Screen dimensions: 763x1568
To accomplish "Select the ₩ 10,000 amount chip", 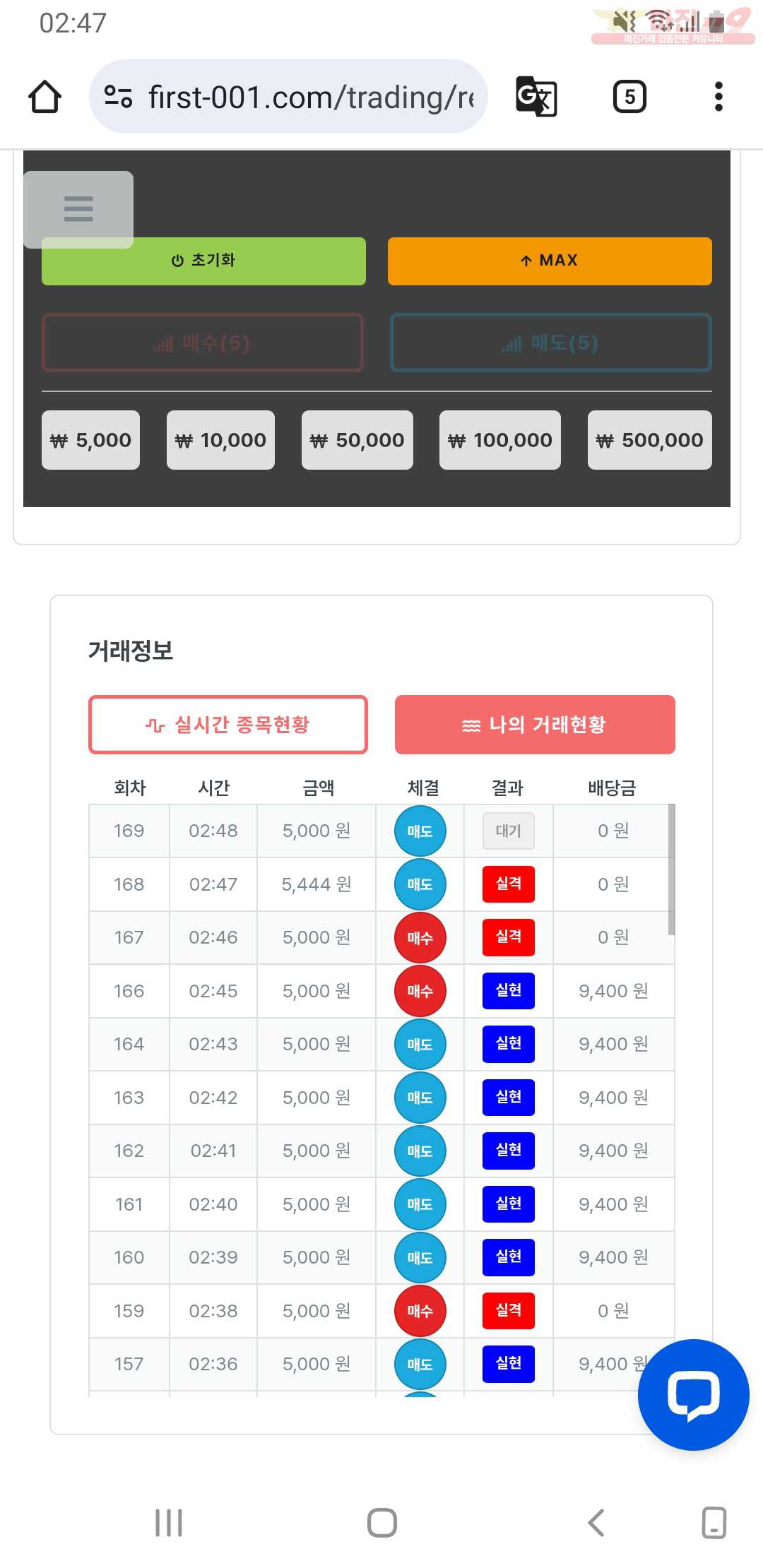I will (x=220, y=440).
